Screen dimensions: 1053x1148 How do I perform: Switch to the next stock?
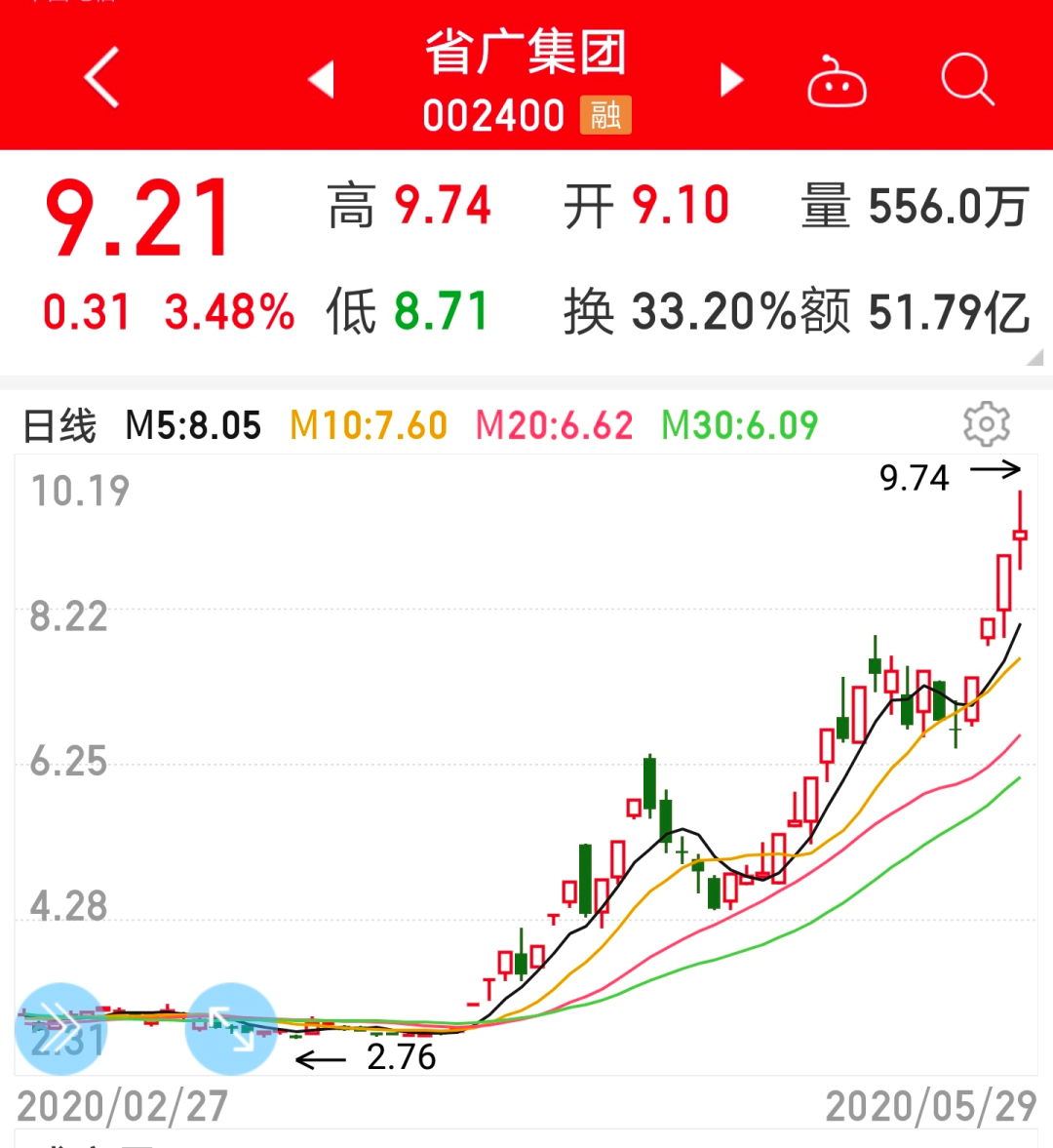click(731, 80)
